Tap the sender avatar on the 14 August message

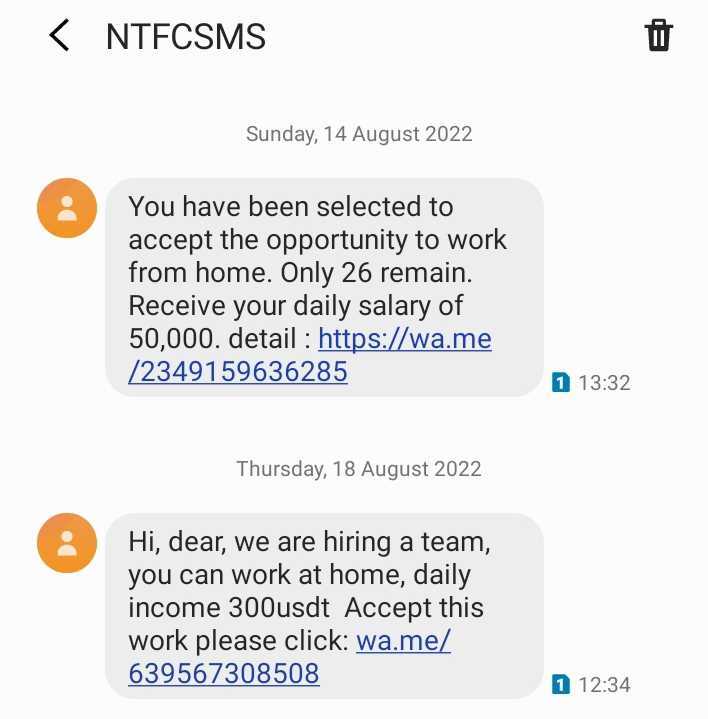pyautogui.click(x=67, y=210)
